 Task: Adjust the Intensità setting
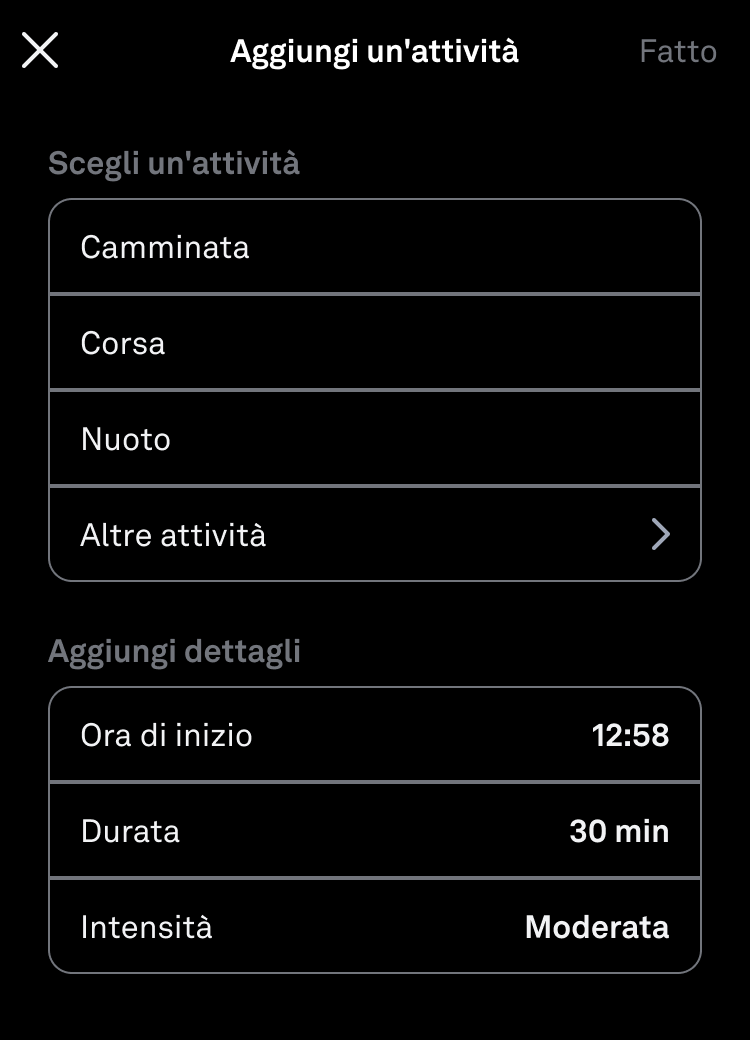click(375, 927)
